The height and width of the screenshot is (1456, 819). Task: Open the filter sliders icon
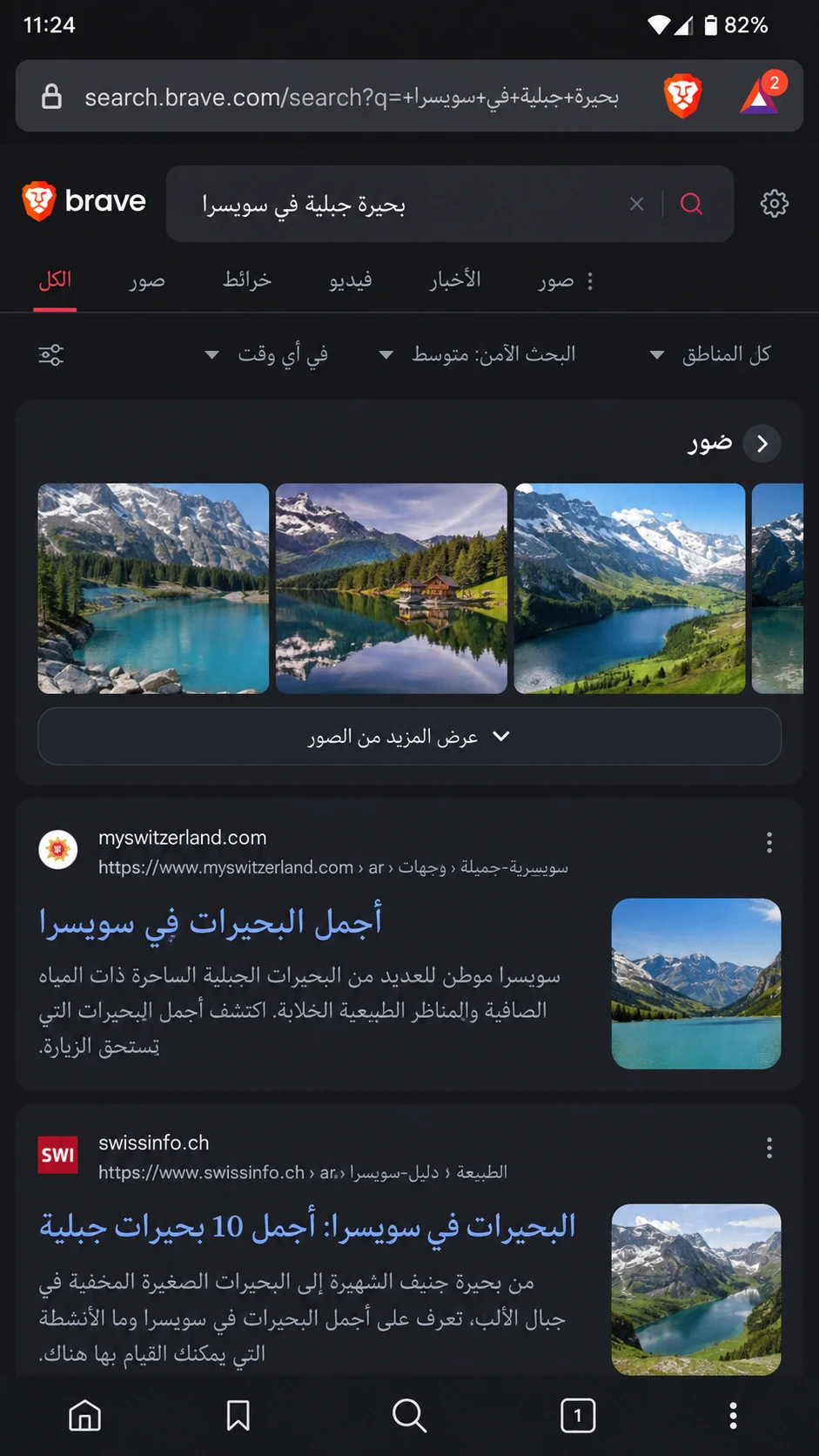click(x=51, y=355)
